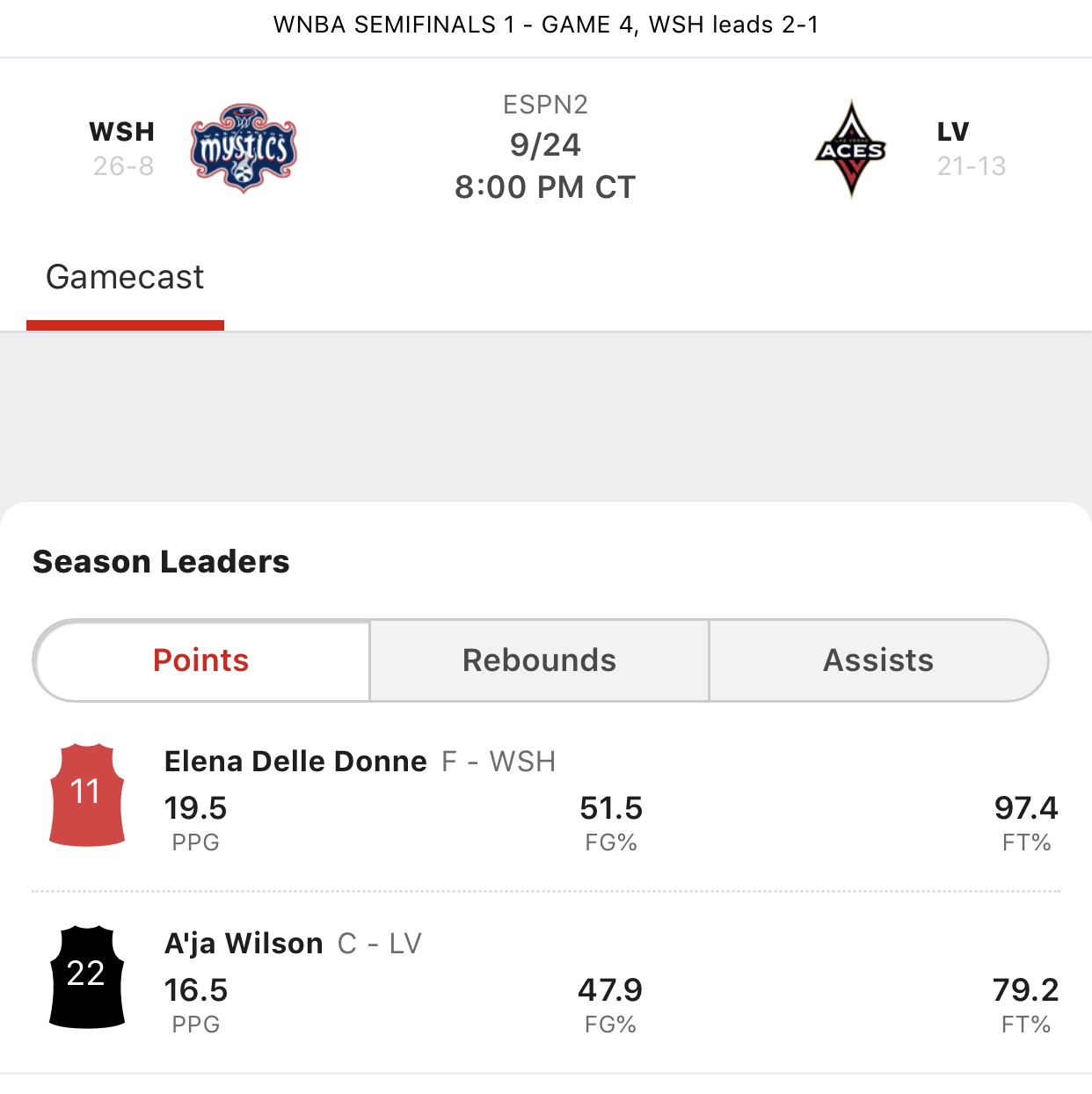The image size is (1092, 1094).
Task: Open Elena Delle Donne's player profile
Action: click(x=295, y=762)
